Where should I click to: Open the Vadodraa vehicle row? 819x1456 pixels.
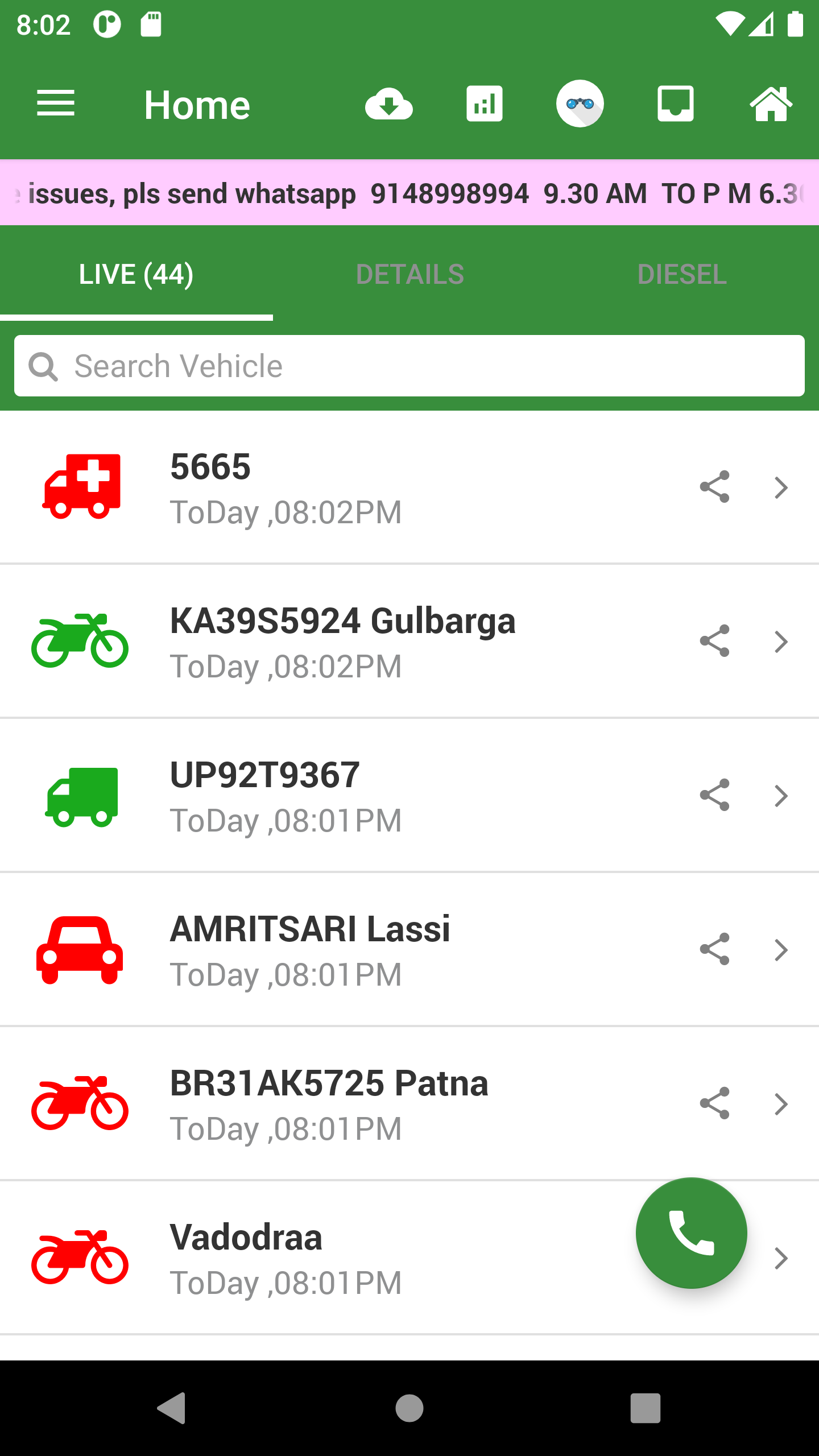click(409, 1258)
